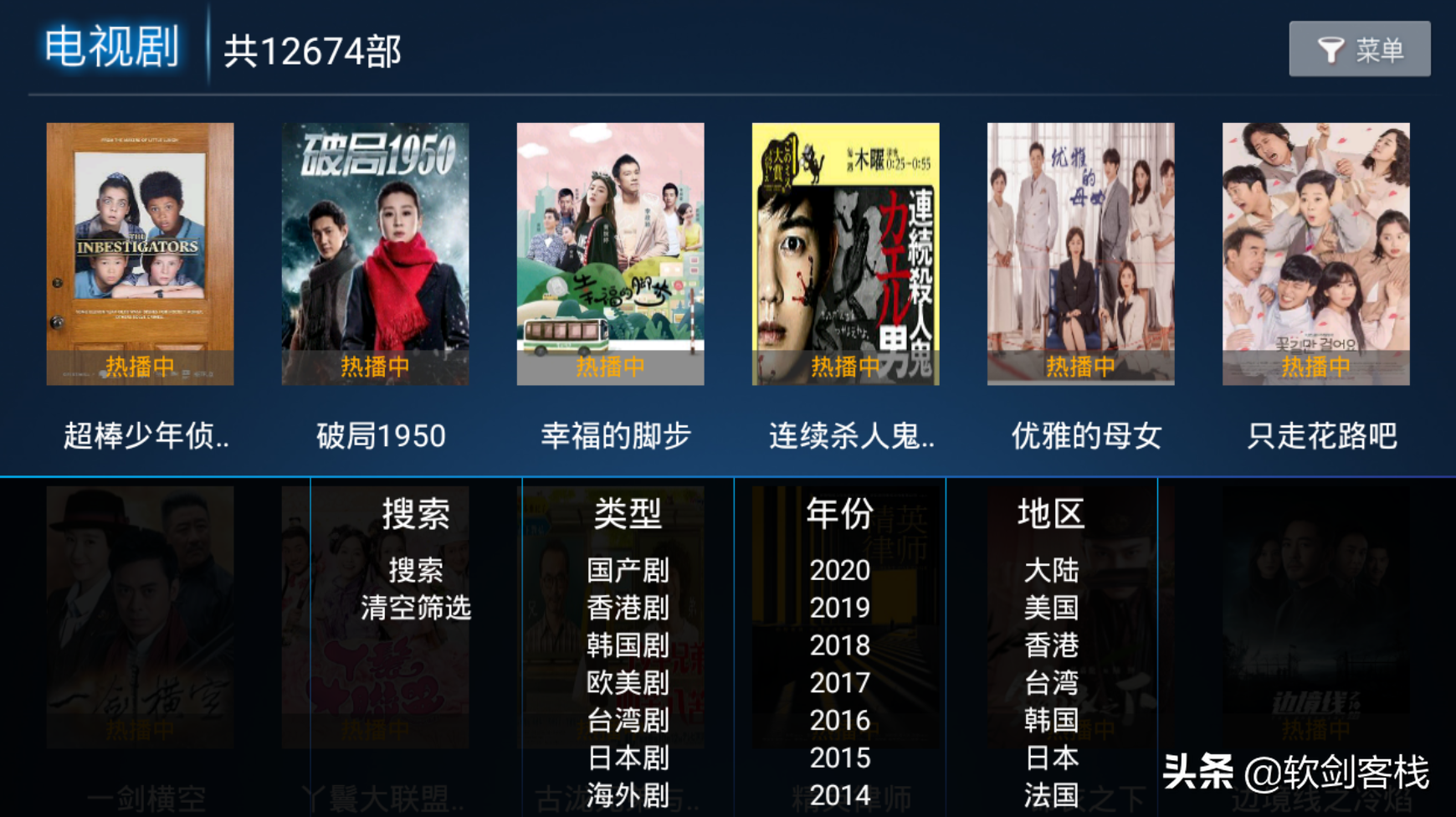
Task: Filter by year 2018
Action: click(x=839, y=645)
